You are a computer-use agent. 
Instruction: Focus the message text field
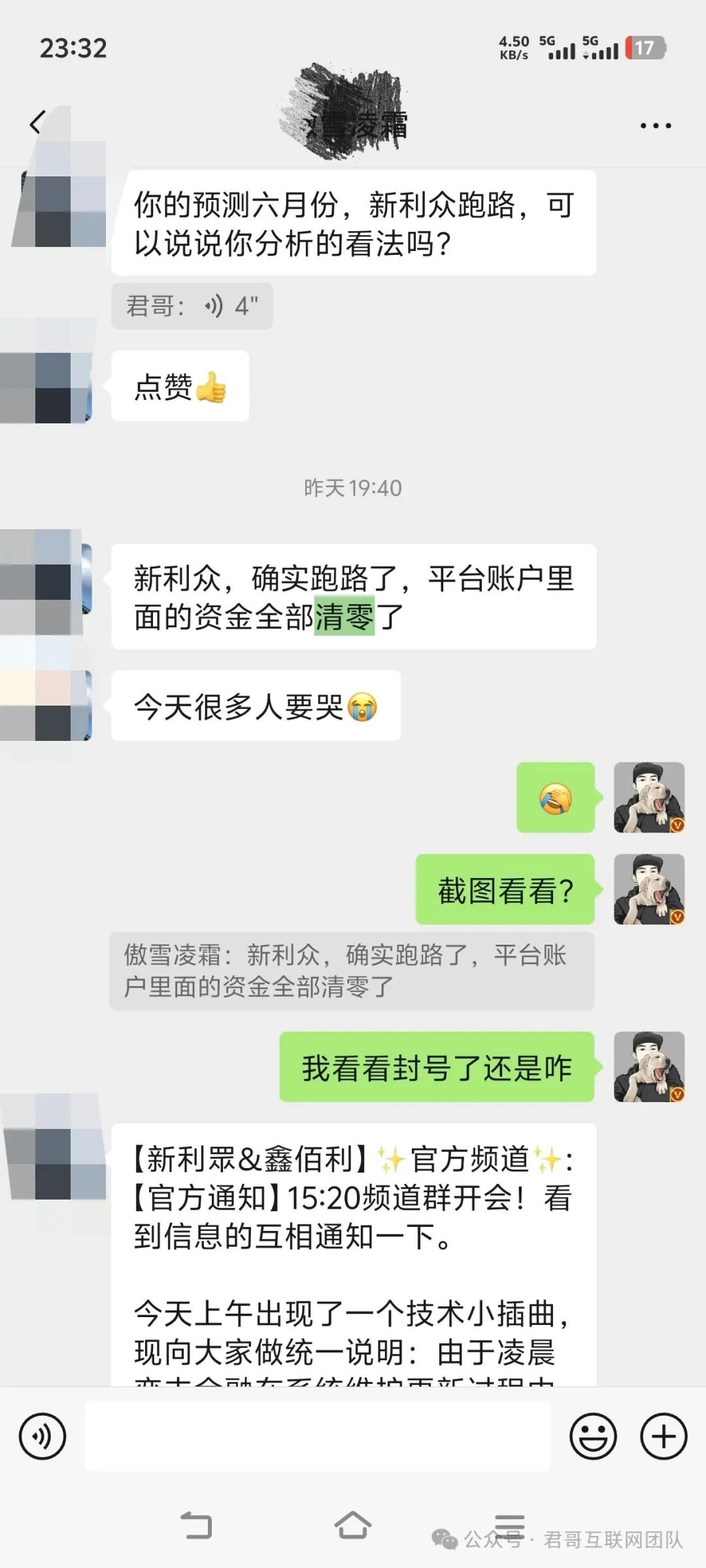pos(317,1436)
